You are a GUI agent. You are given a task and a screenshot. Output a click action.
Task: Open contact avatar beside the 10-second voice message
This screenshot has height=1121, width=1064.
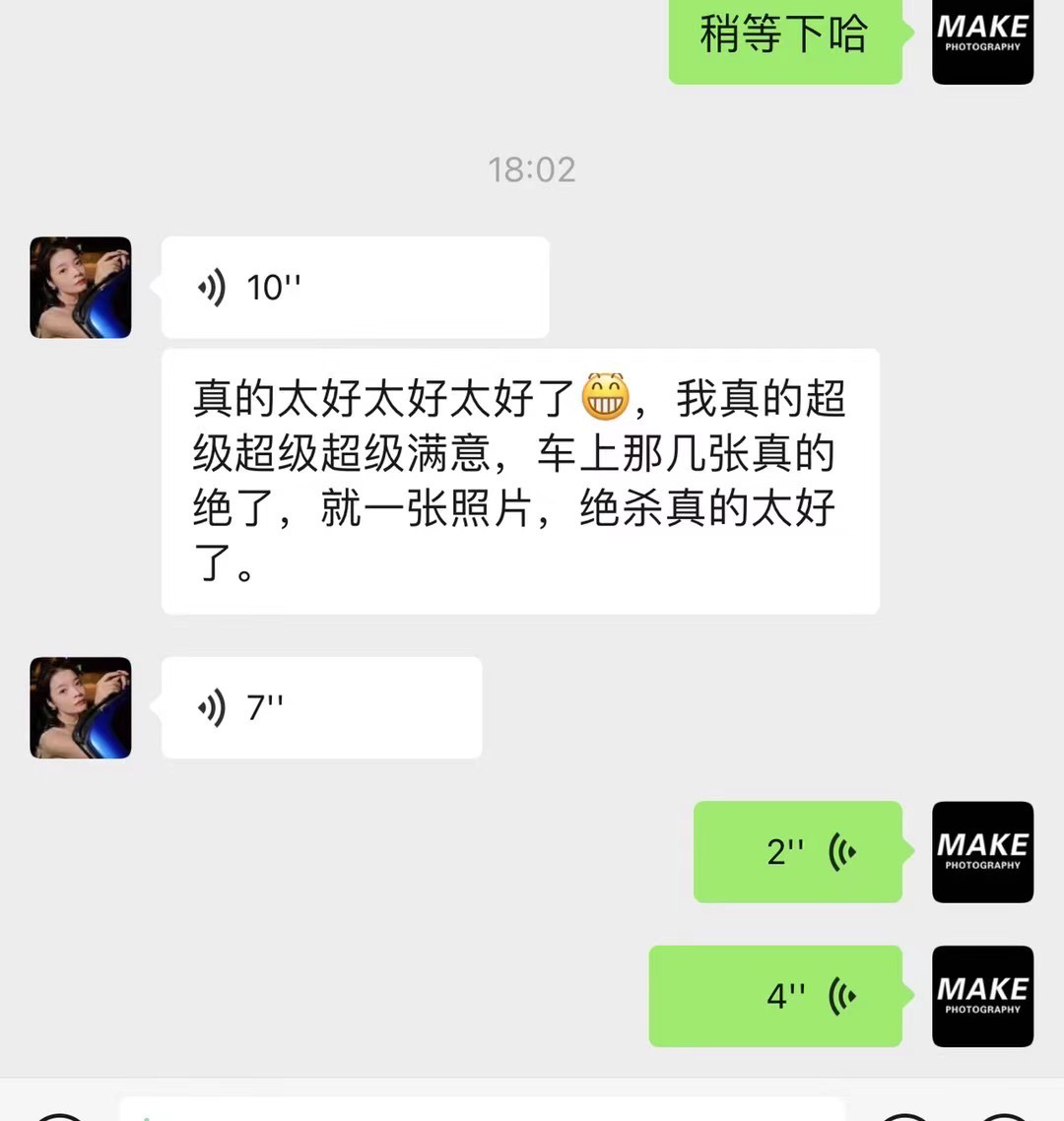(81, 288)
